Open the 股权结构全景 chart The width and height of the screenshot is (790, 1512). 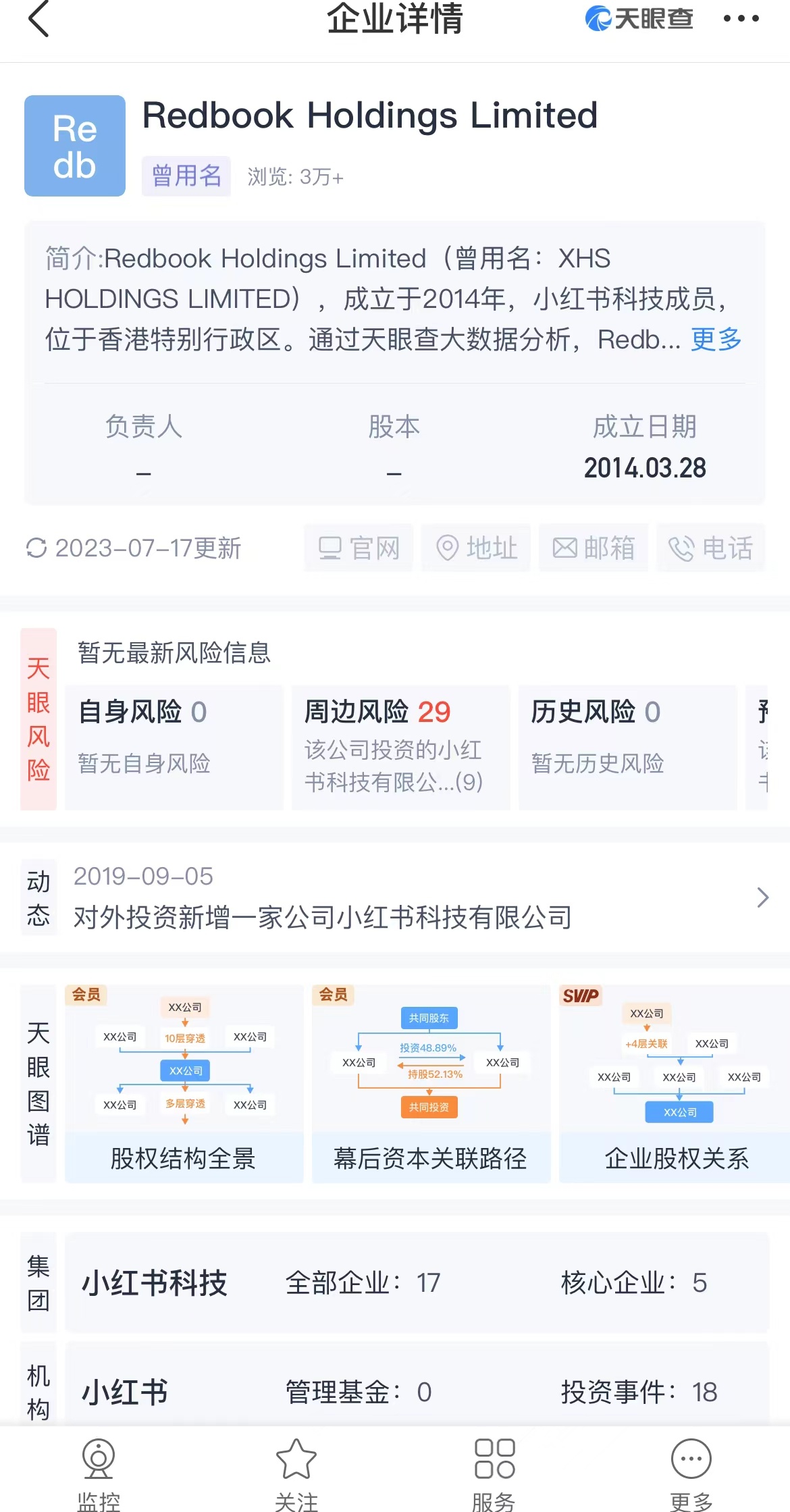(184, 1084)
